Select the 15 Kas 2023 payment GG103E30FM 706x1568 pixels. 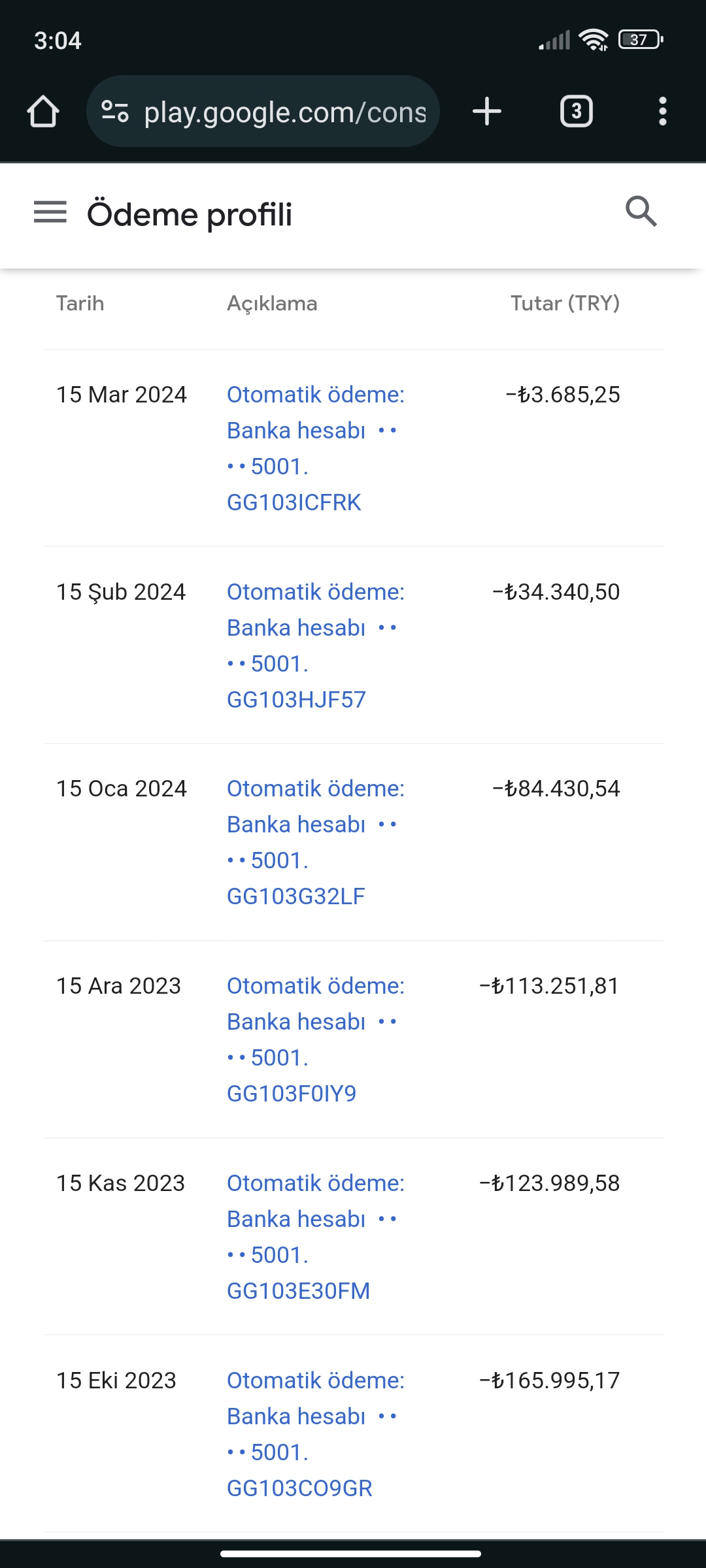click(x=316, y=1237)
